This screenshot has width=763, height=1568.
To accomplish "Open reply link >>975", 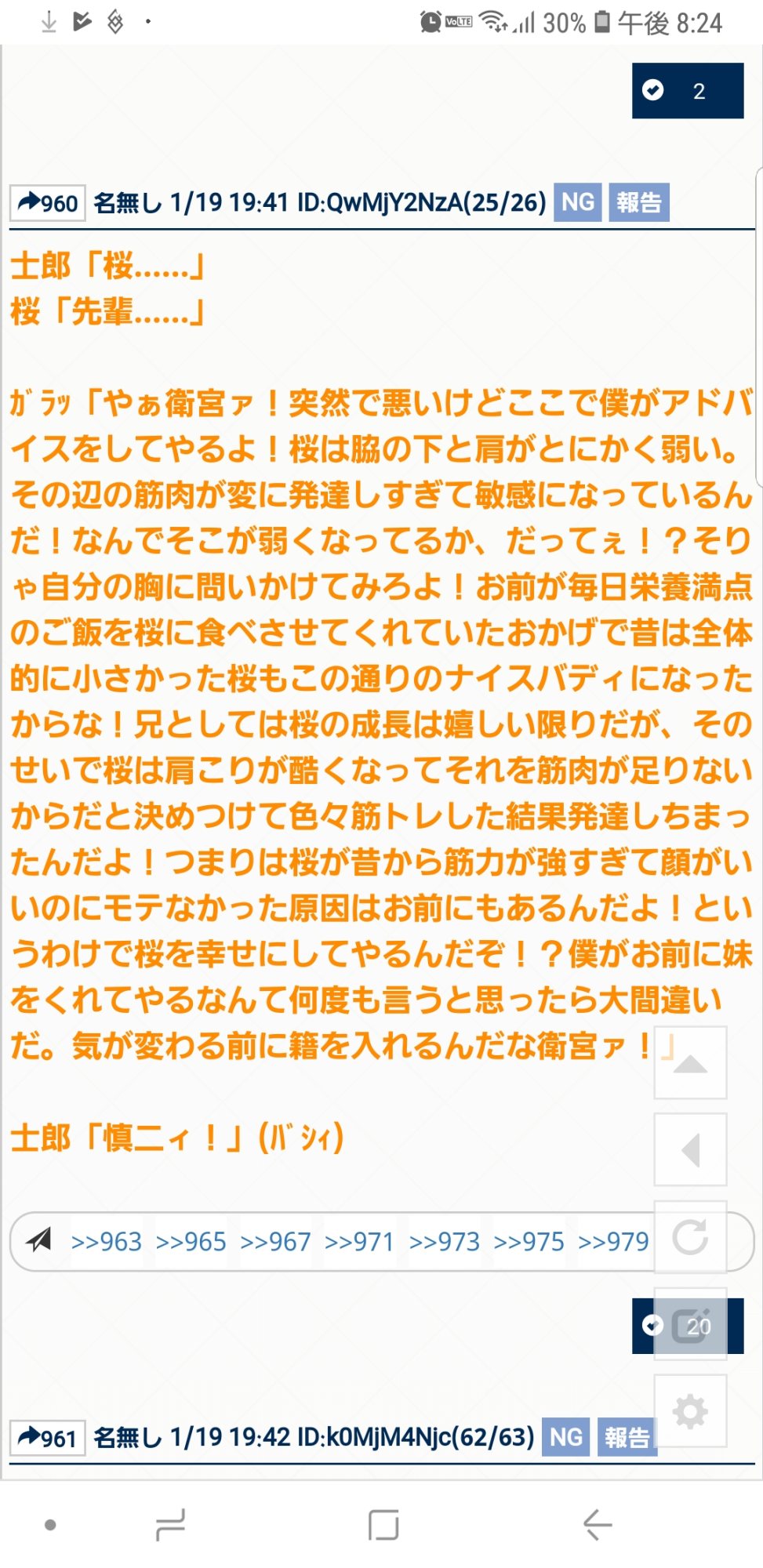I will click(x=529, y=1242).
